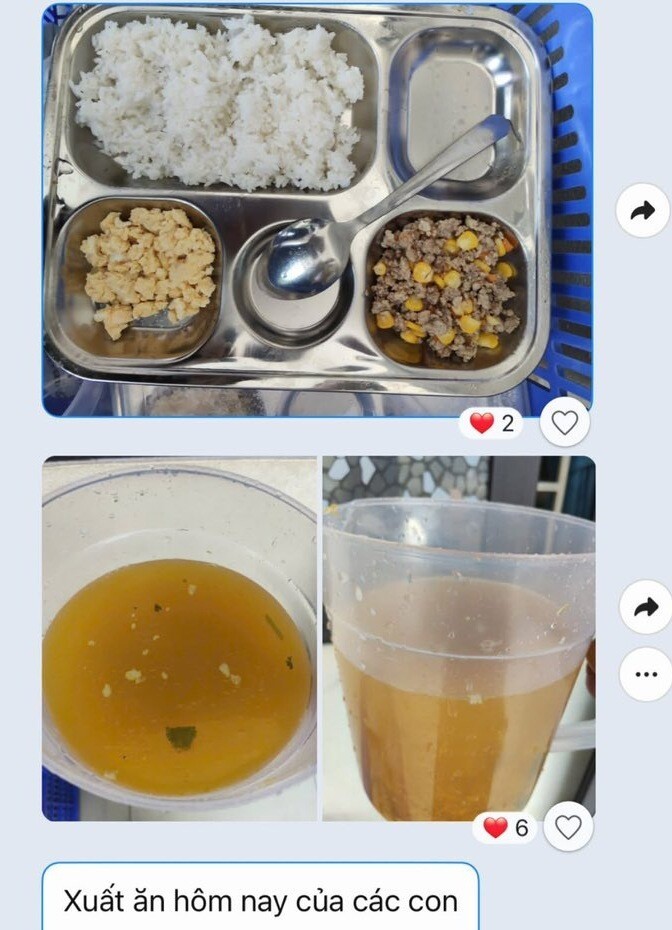
Task: React with heart to soup photos message
Action: pyautogui.click(x=568, y=827)
